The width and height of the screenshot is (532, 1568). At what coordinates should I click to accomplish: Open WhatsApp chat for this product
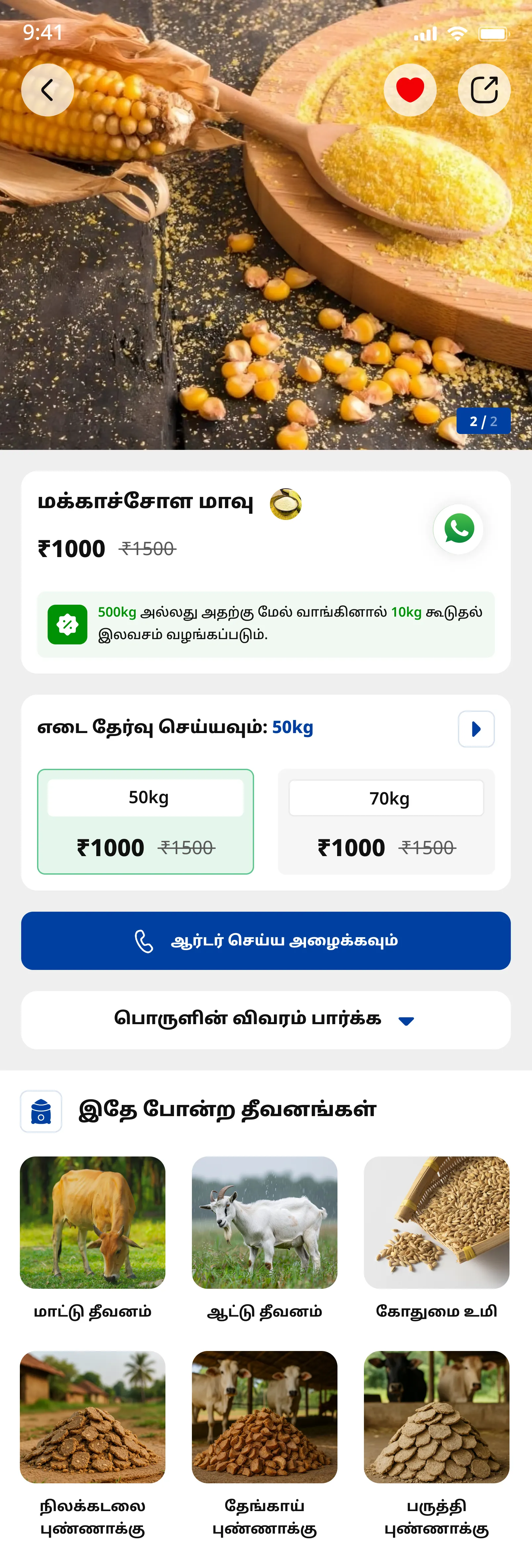pyautogui.click(x=459, y=528)
